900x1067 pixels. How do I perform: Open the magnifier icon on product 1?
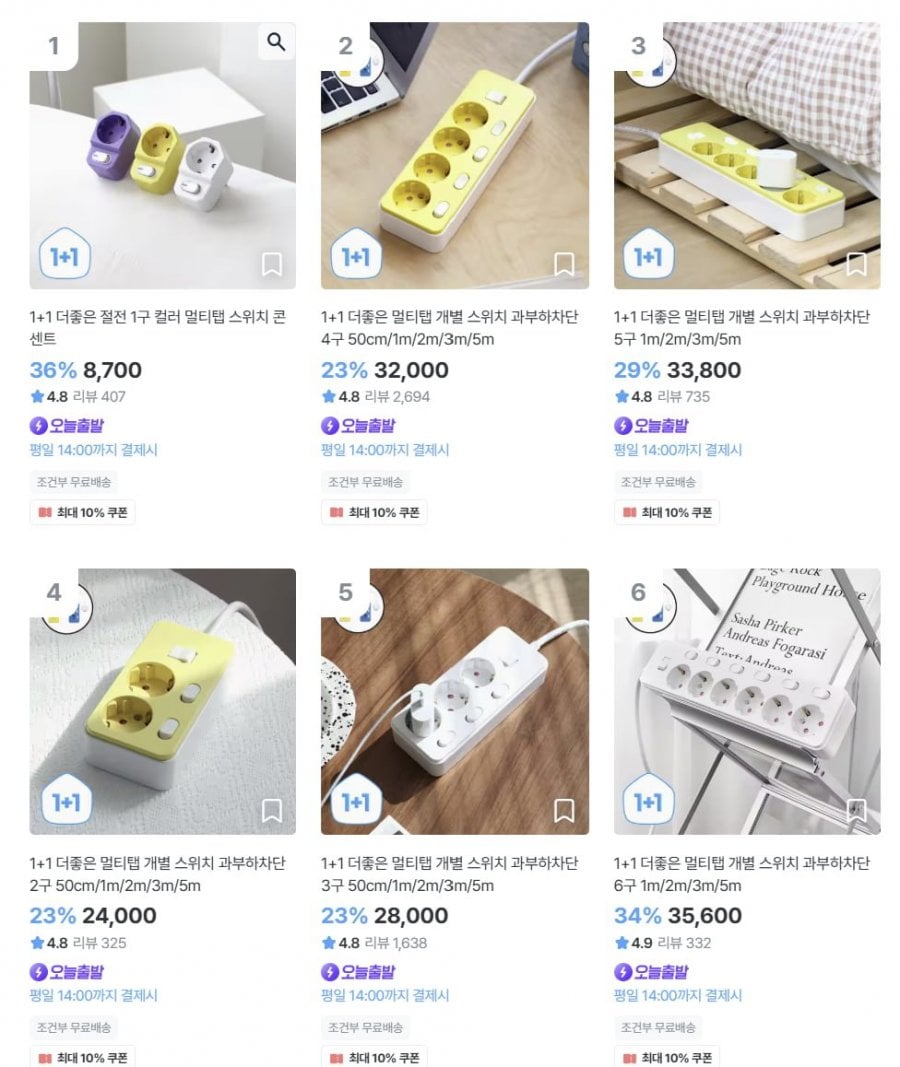(x=276, y=42)
